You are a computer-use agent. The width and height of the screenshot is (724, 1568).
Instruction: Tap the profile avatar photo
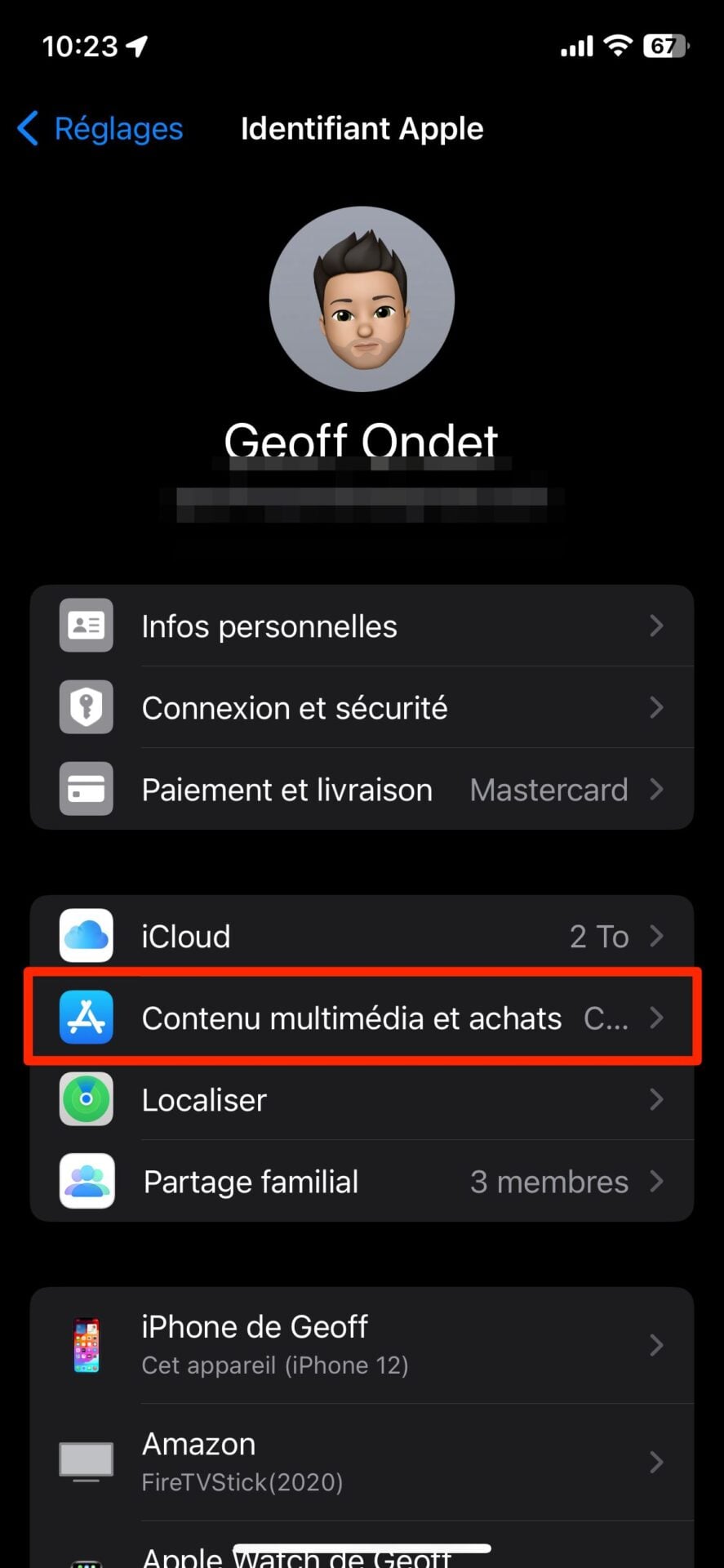coord(362,299)
